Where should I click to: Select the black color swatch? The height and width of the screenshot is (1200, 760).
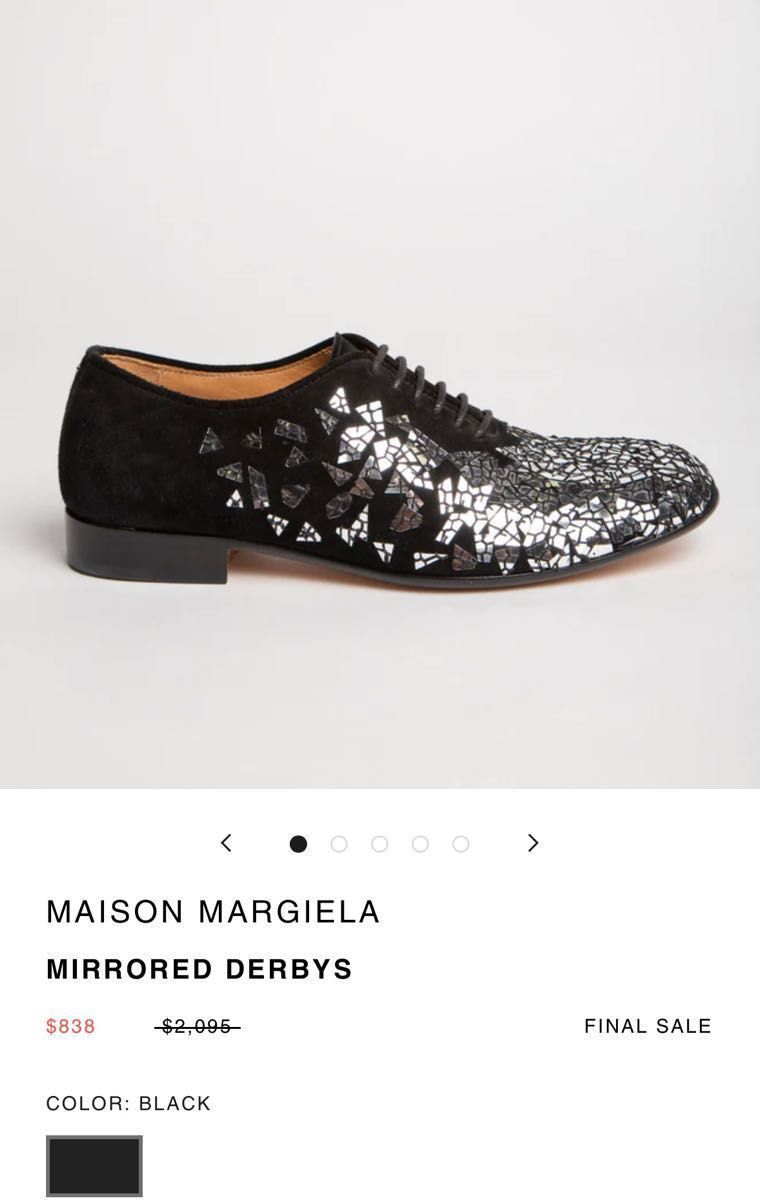[94, 1165]
